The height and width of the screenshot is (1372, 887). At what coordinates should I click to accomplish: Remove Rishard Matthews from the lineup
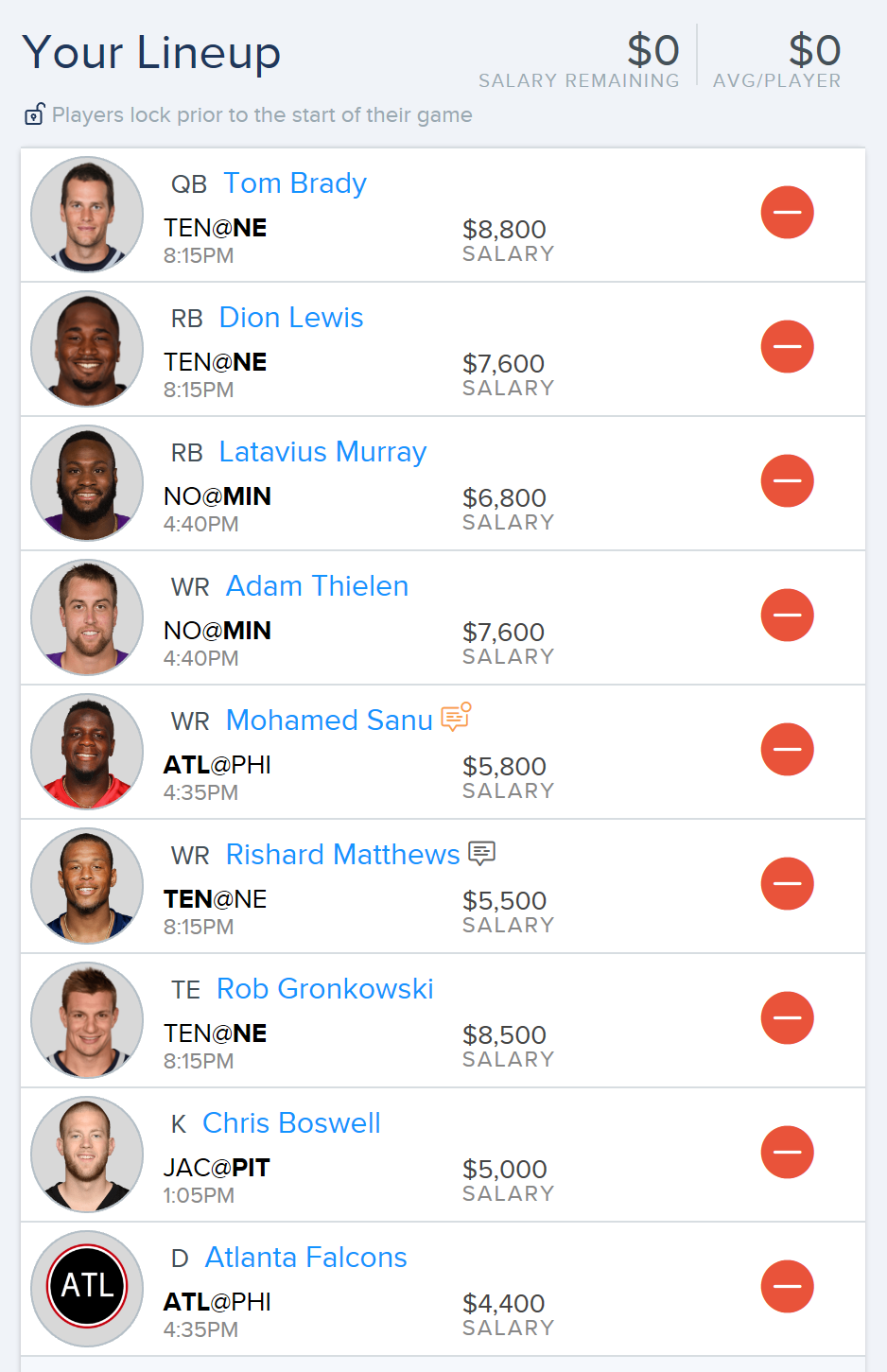787,884
